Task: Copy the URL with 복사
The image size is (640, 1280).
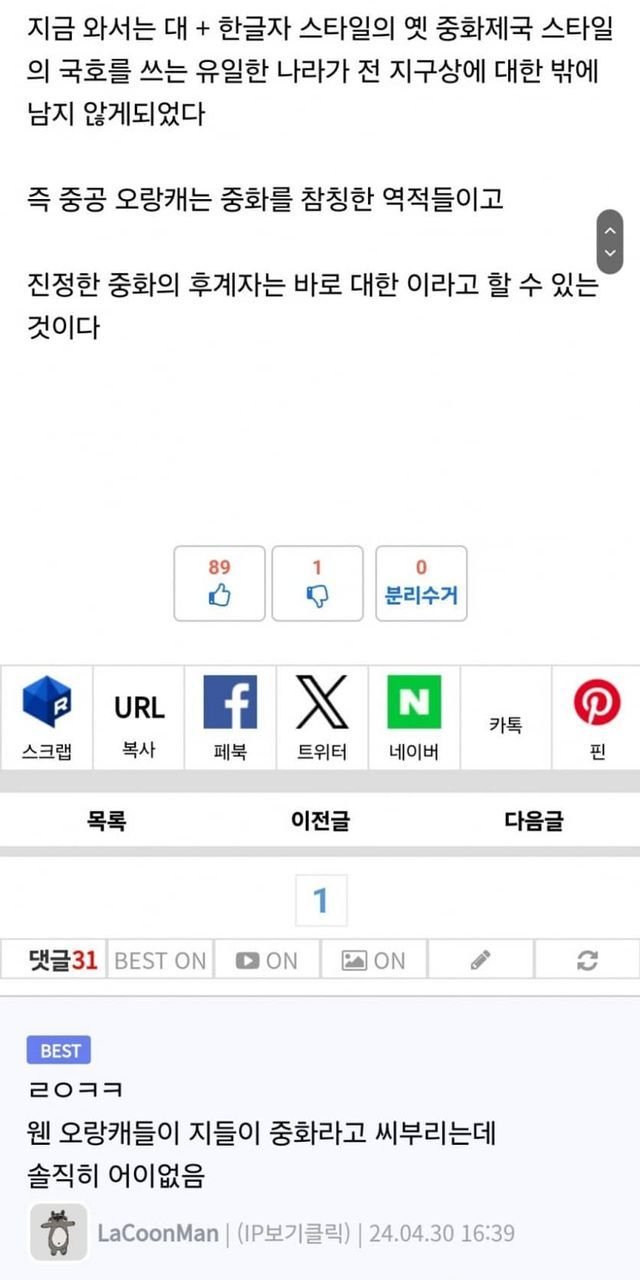Action: [x=138, y=718]
